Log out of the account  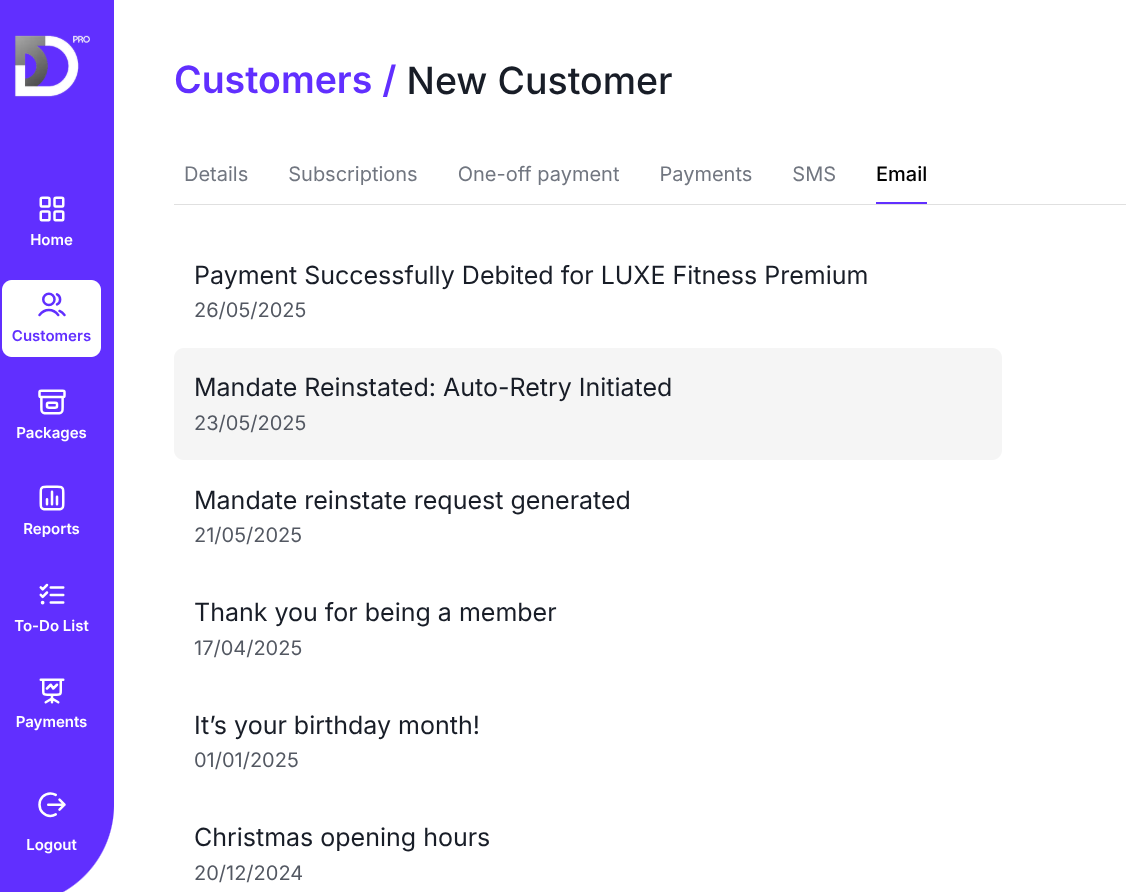tap(51, 822)
